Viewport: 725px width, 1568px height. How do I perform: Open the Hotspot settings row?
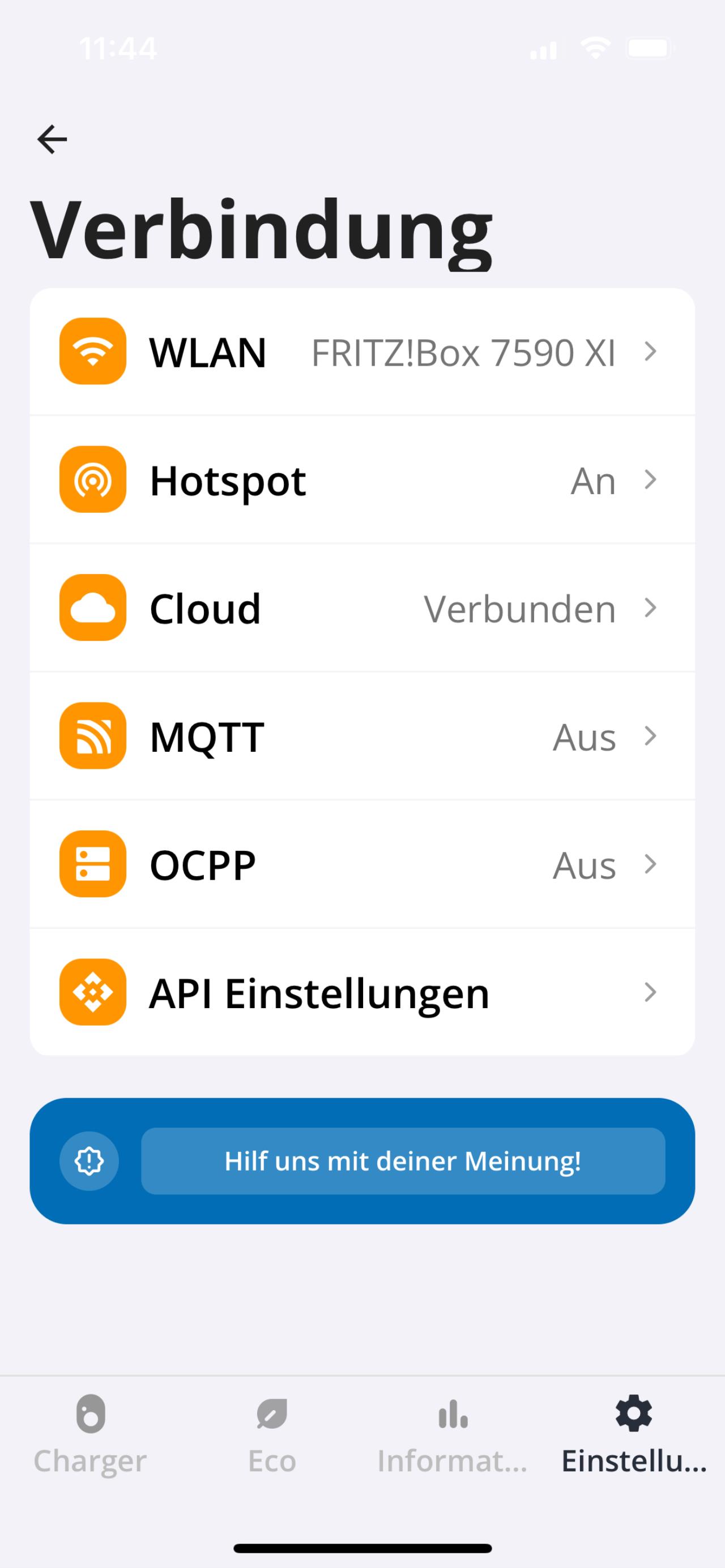(362, 479)
